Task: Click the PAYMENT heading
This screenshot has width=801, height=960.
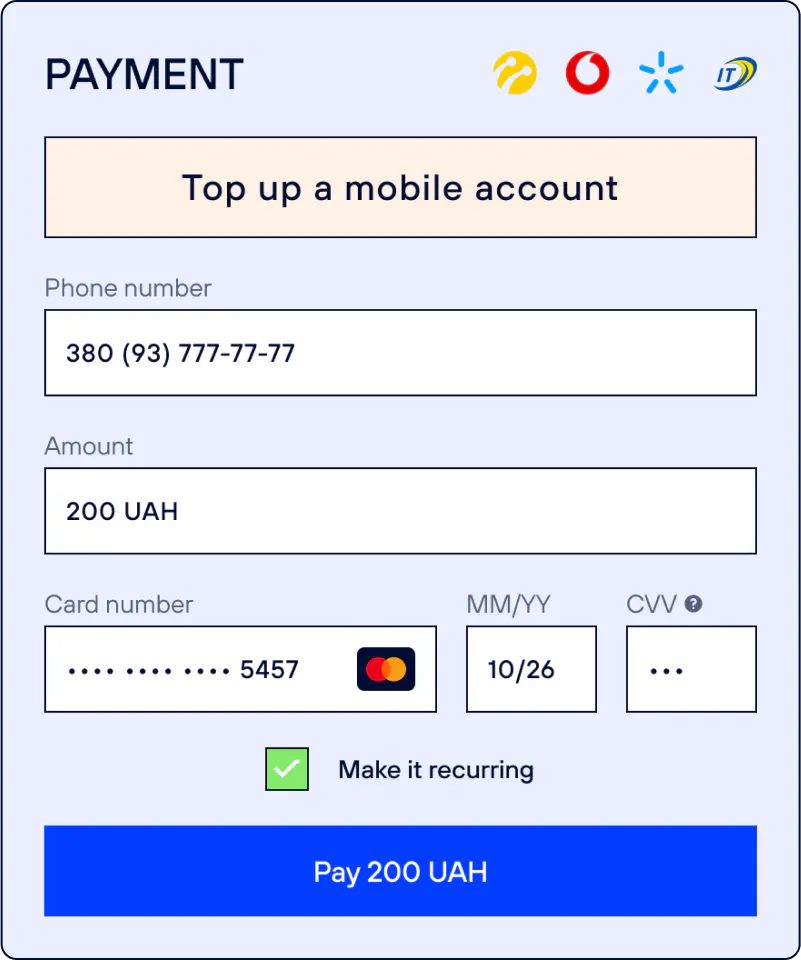Action: pyautogui.click(x=143, y=73)
